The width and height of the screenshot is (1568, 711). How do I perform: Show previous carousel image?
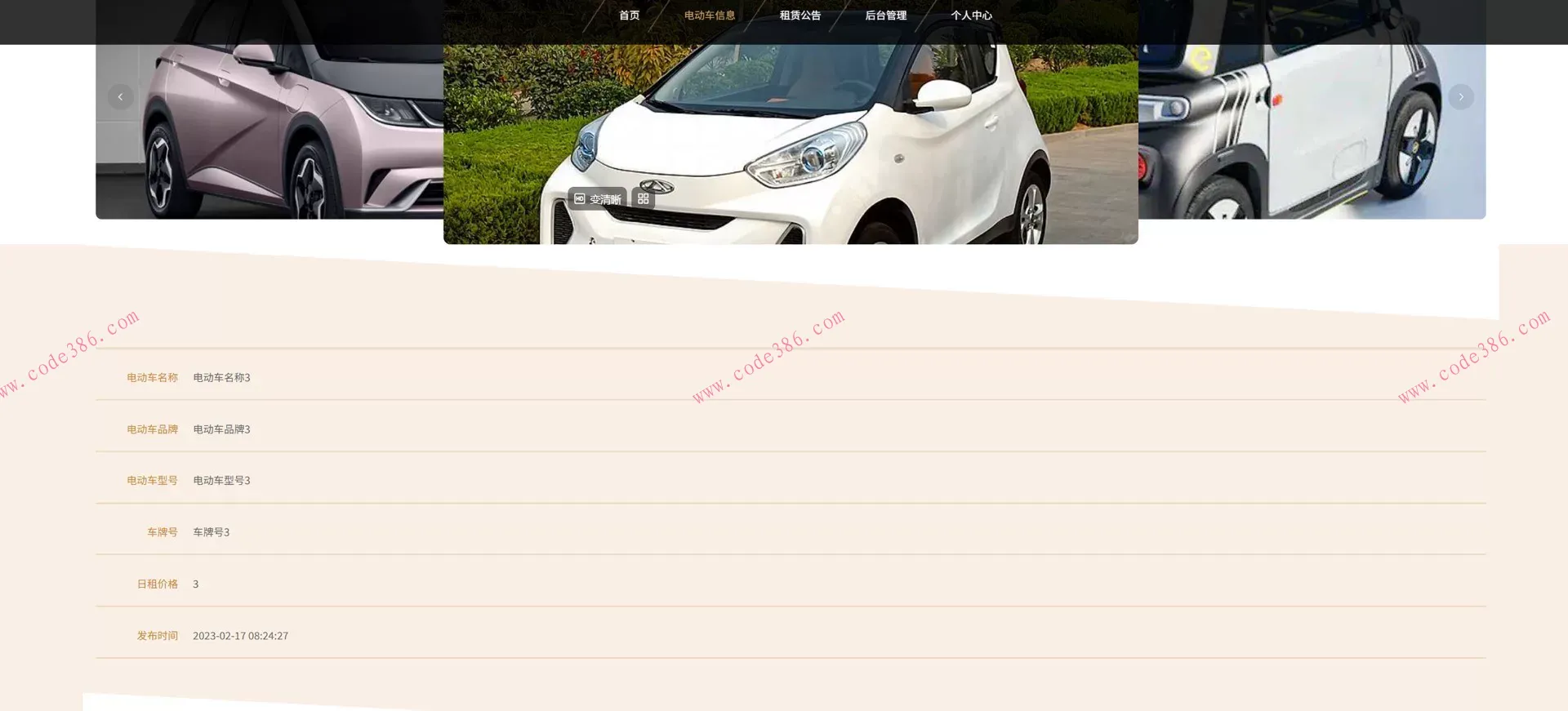click(x=120, y=97)
